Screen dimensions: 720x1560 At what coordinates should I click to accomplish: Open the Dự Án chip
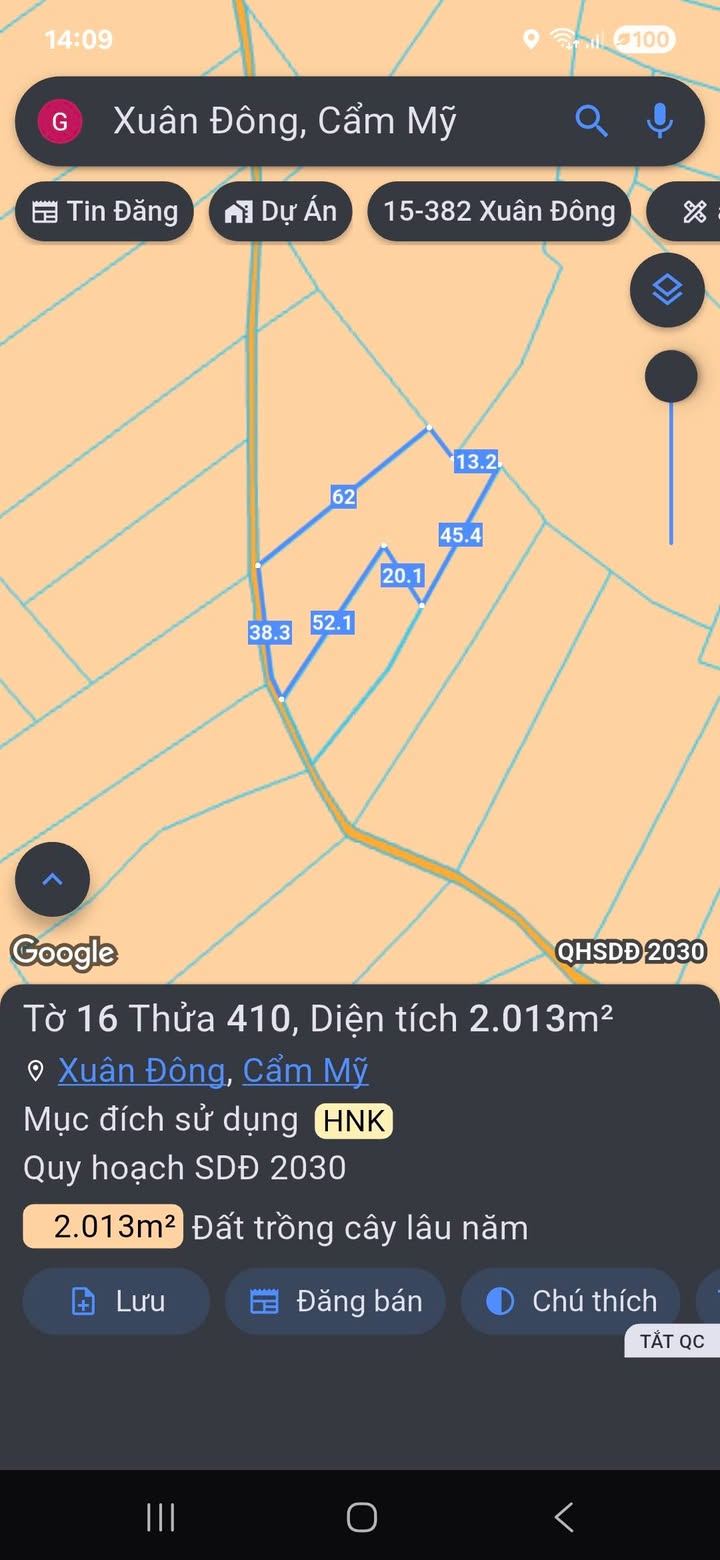coord(280,212)
